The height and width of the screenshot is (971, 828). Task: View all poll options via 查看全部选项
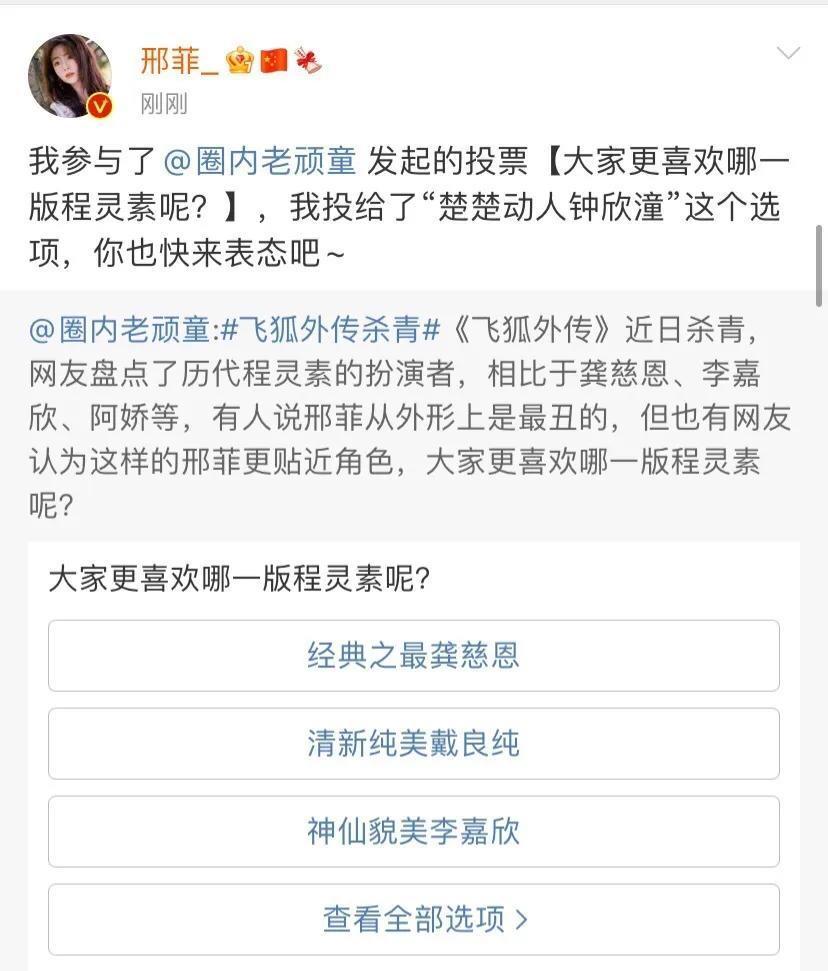pos(413,919)
